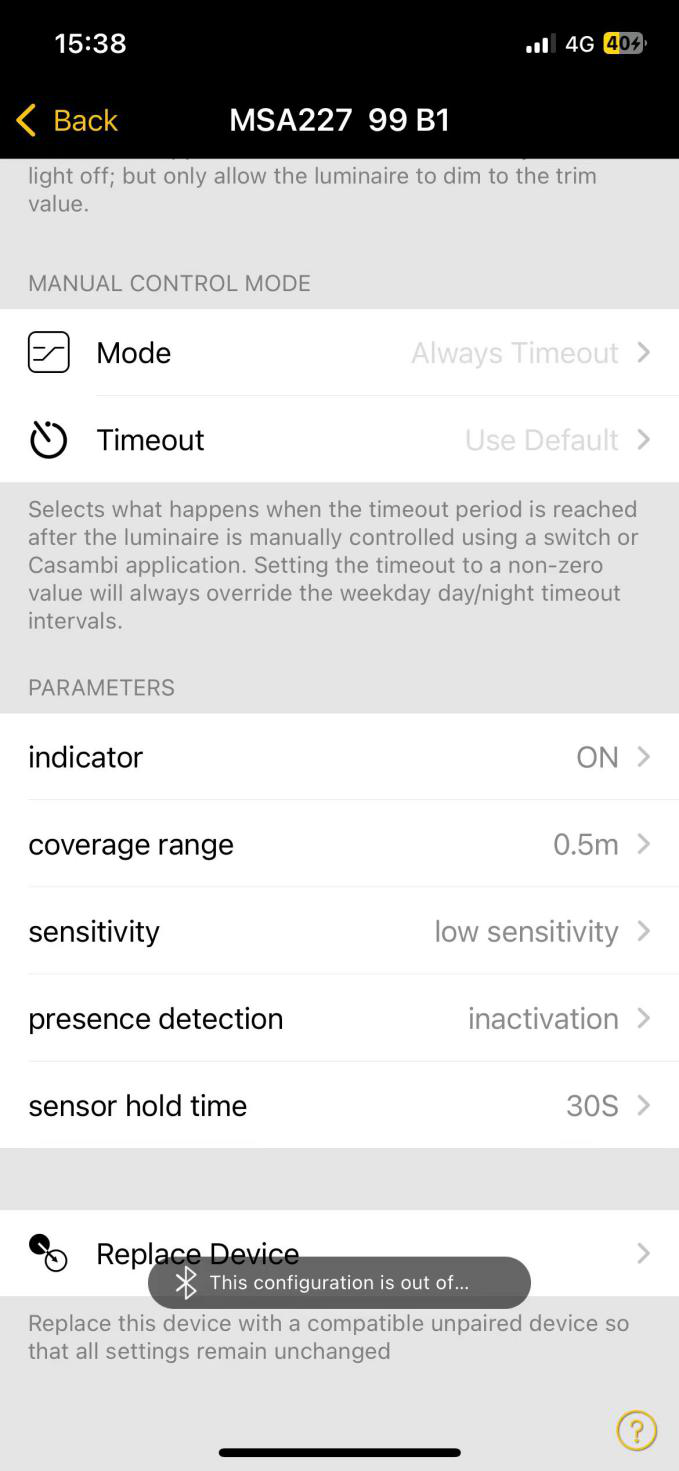Open the coverage range option
The height and width of the screenshot is (1471, 679).
point(339,844)
